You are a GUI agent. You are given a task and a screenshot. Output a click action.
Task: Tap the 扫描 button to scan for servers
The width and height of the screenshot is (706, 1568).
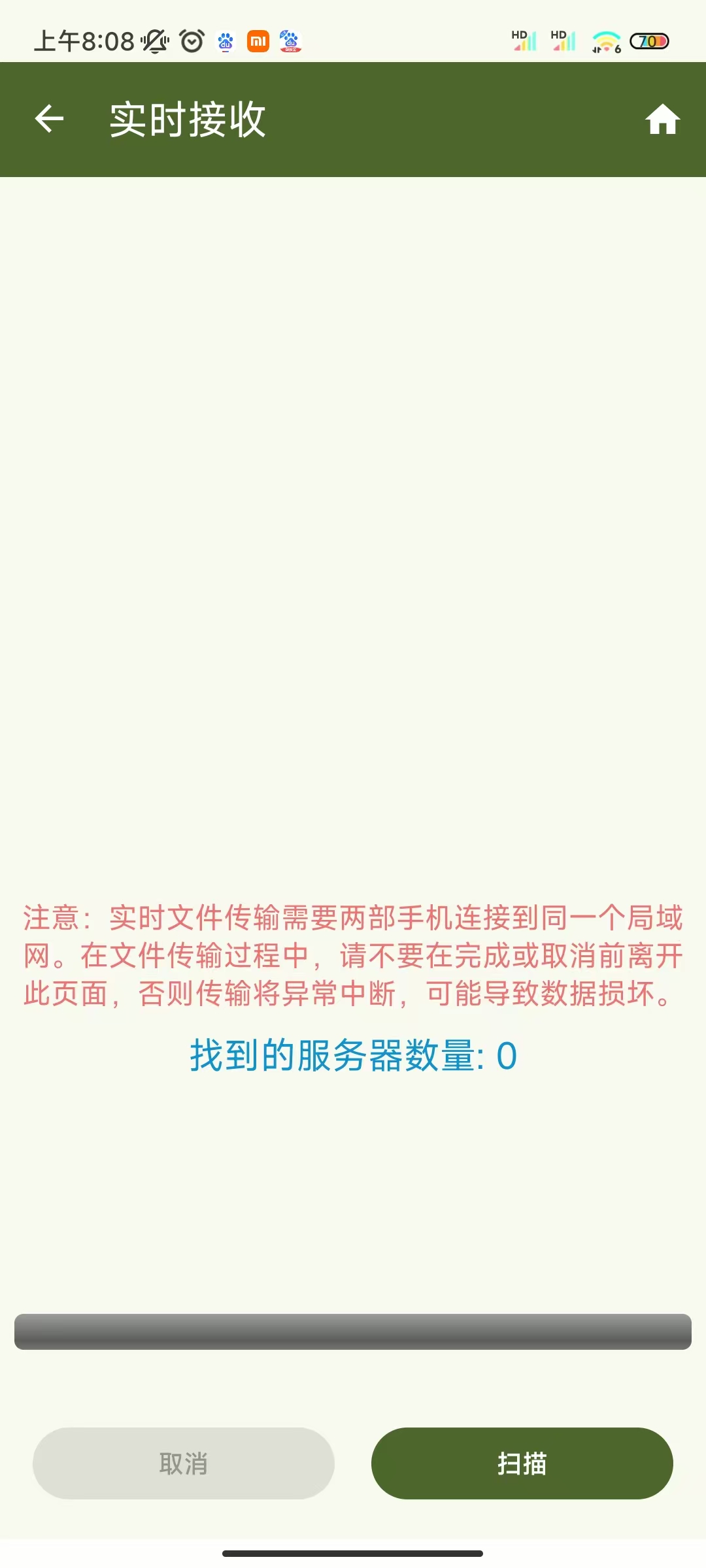522,1463
